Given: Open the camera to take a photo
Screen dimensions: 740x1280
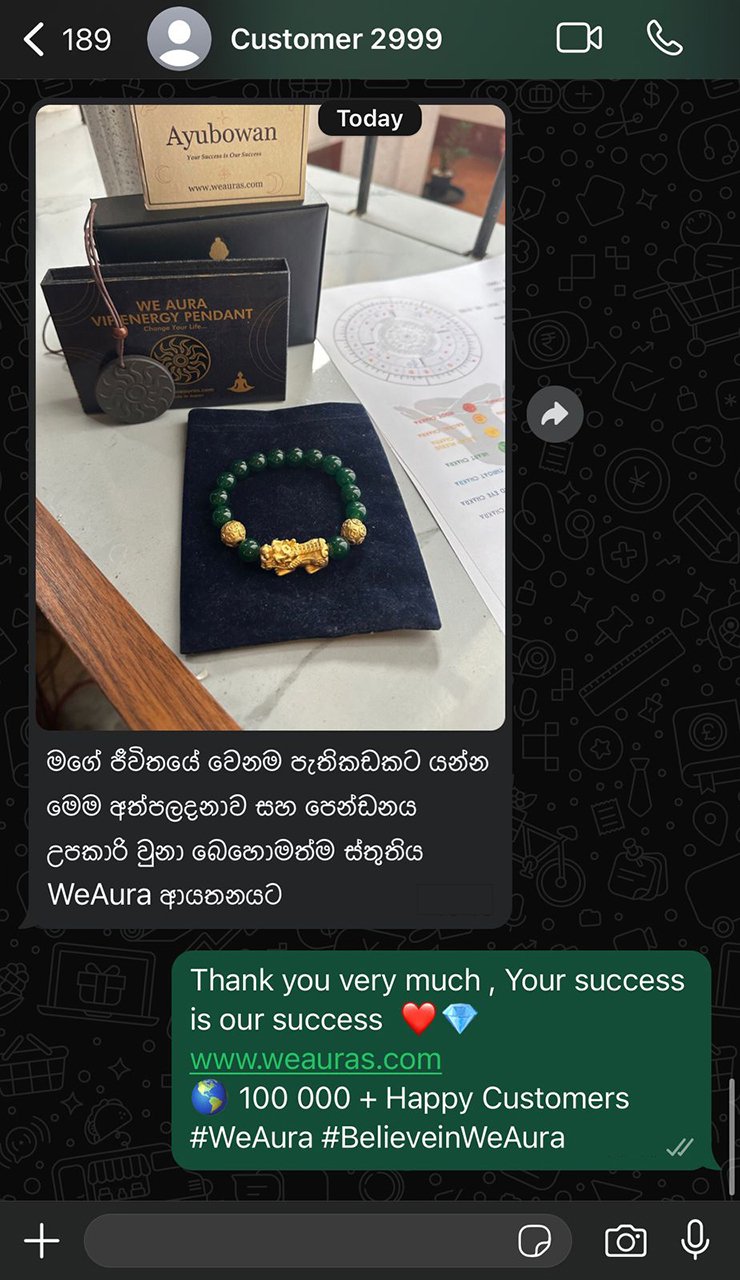Looking at the screenshot, I should [x=626, y=1241].
